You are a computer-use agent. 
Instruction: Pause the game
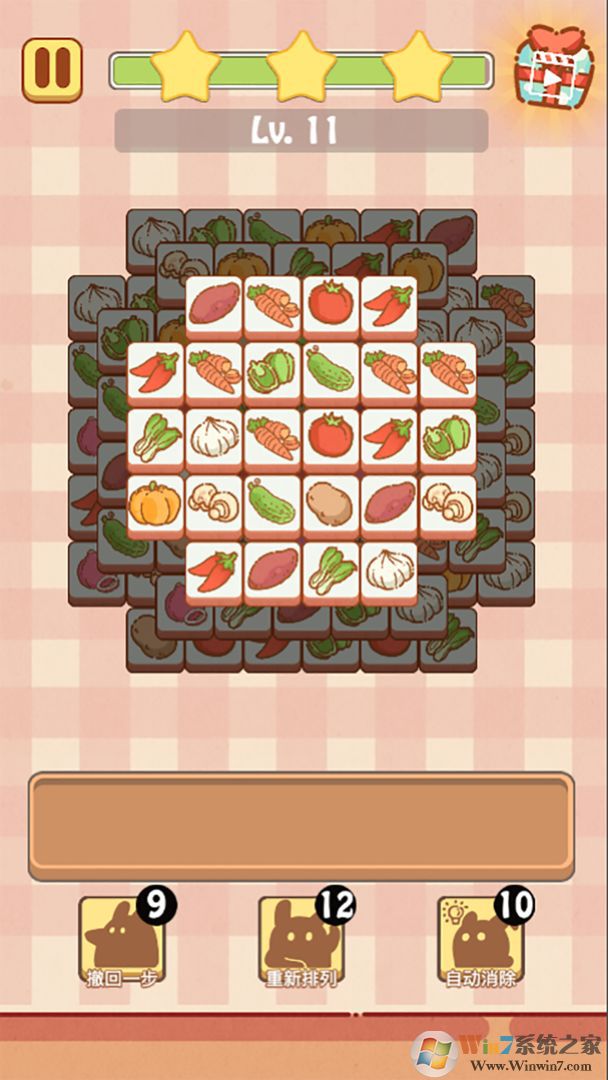tap(52, 69)
